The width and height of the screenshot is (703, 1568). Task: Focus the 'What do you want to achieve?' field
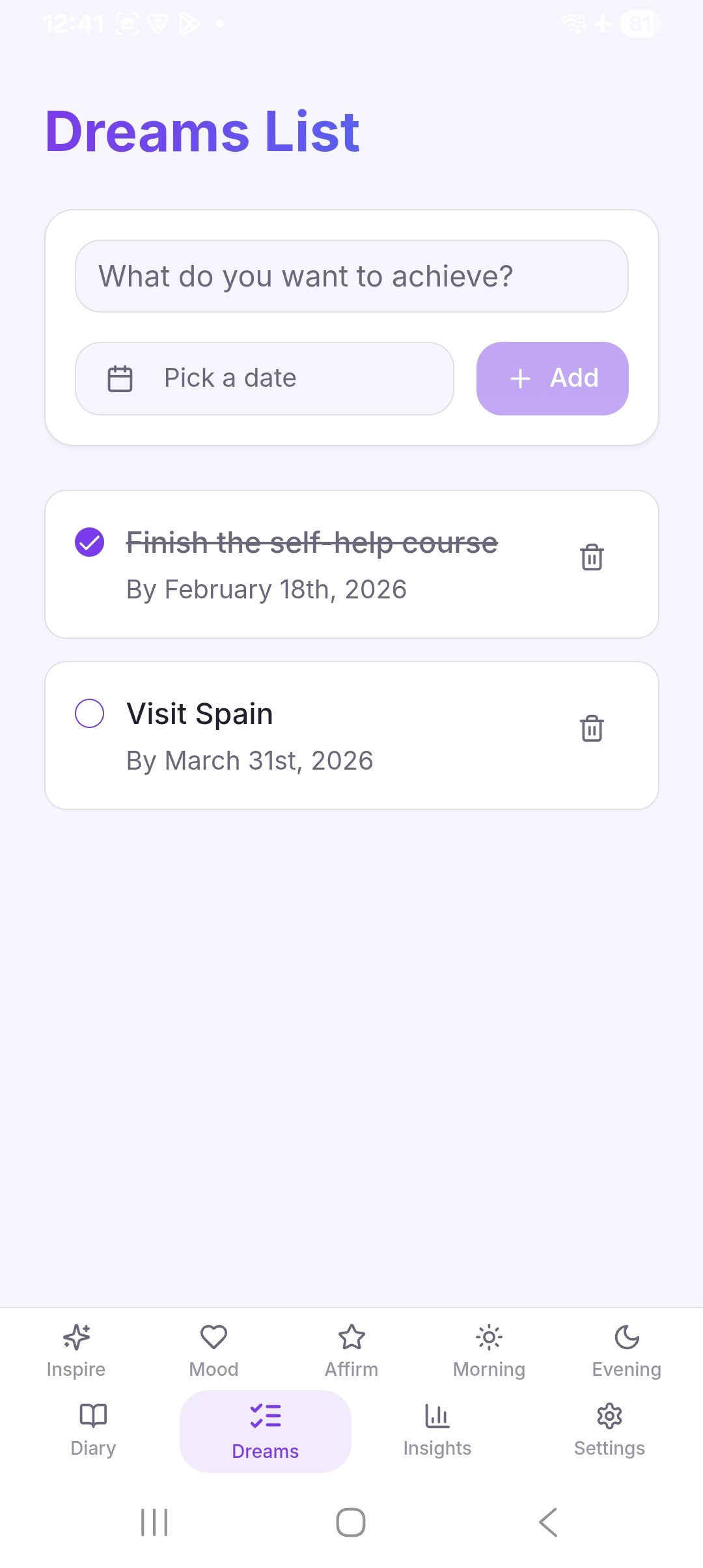pos(351,276)
